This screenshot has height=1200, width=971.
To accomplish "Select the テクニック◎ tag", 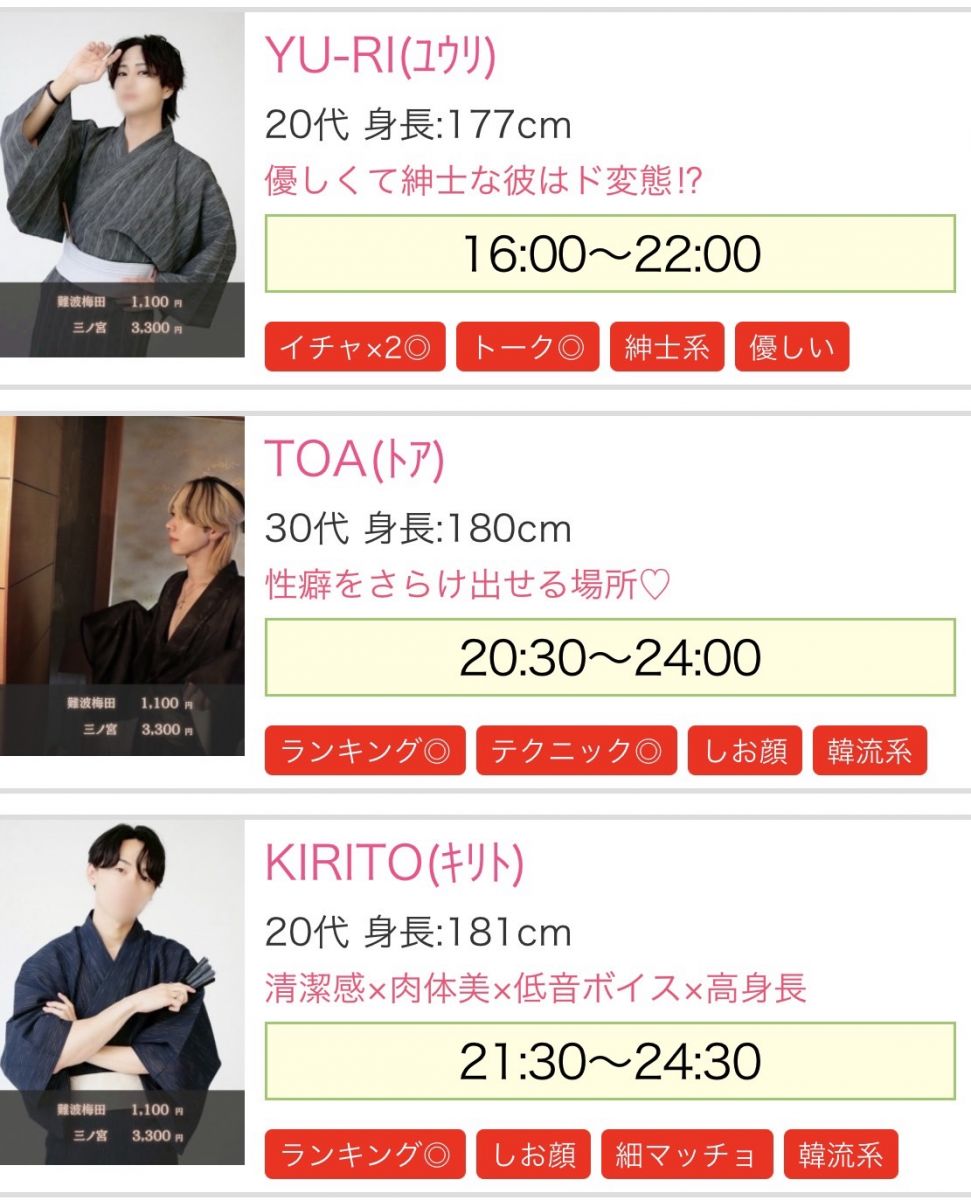I will pyautogui.click(x=576, y=751).
